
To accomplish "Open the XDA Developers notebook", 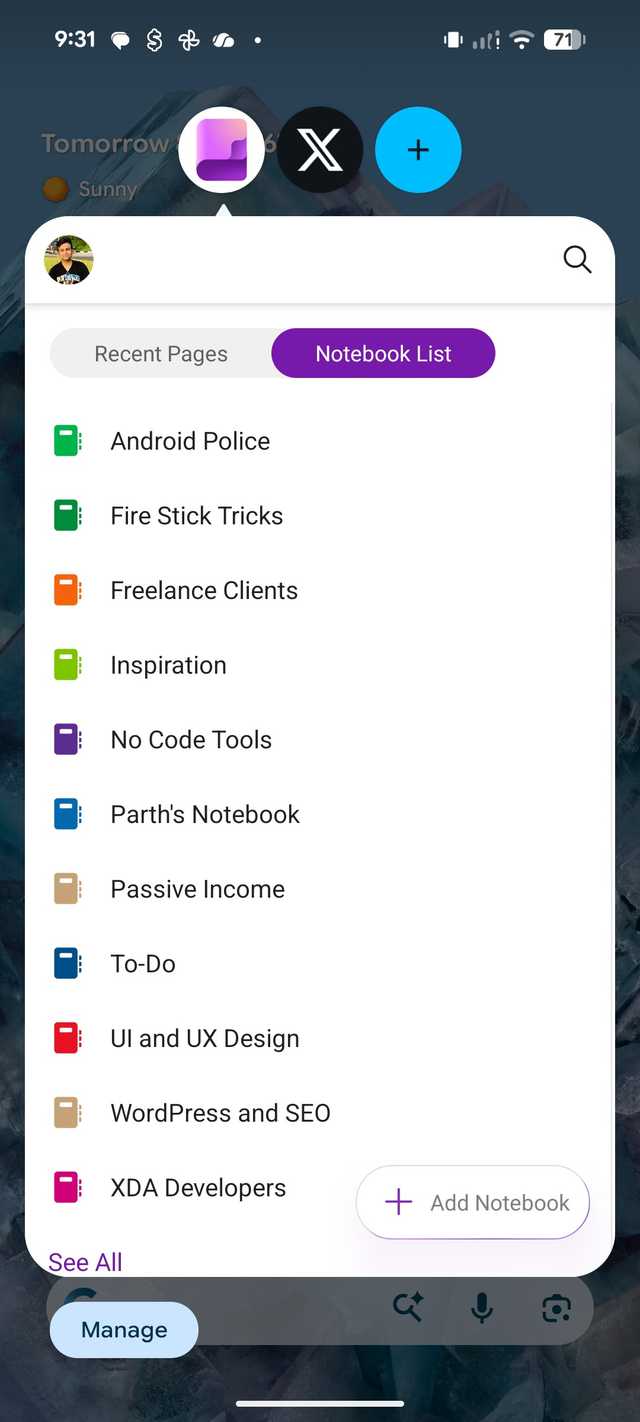I will [x=198, y=1188].
